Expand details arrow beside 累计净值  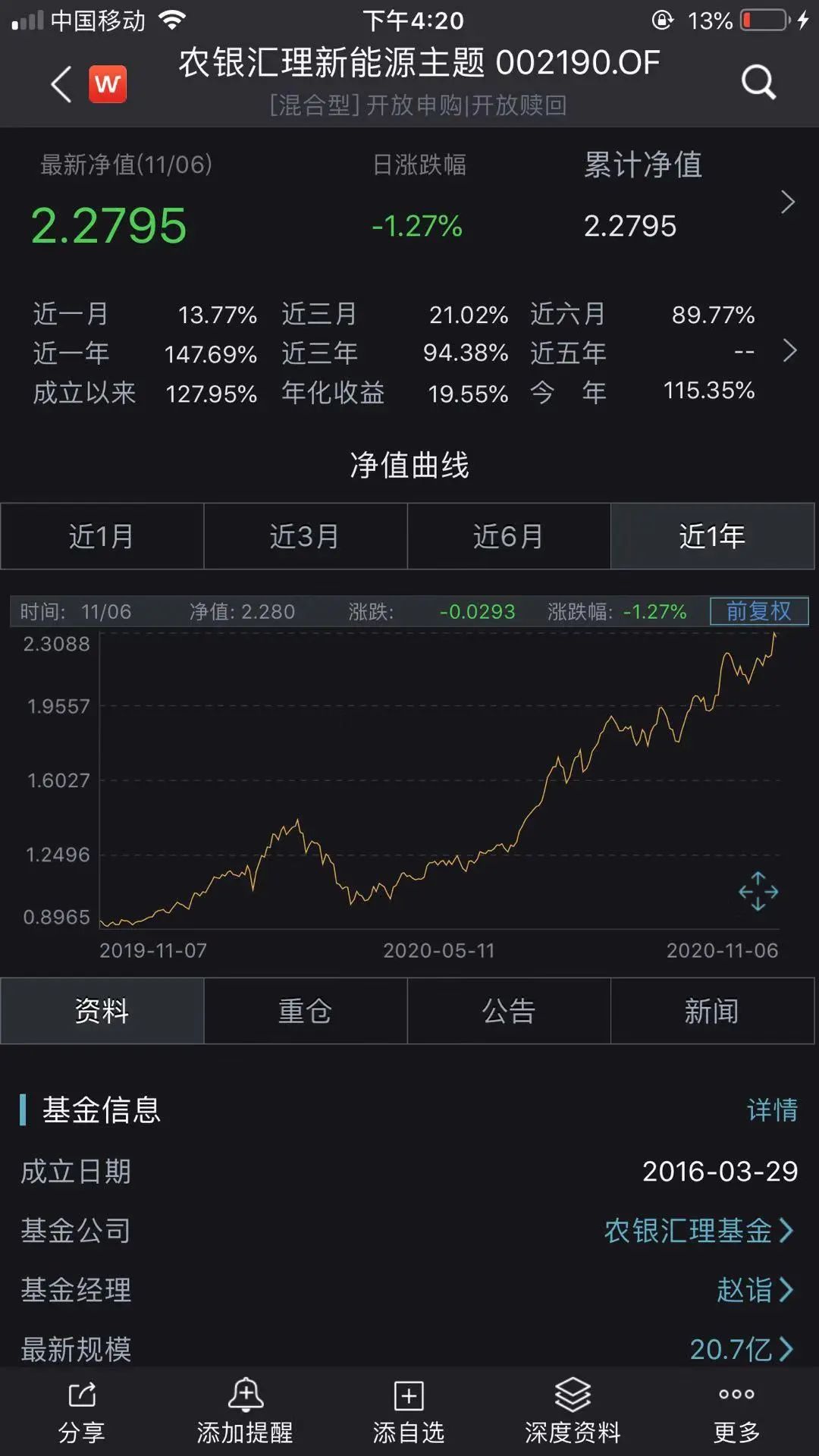coord(788,202)
